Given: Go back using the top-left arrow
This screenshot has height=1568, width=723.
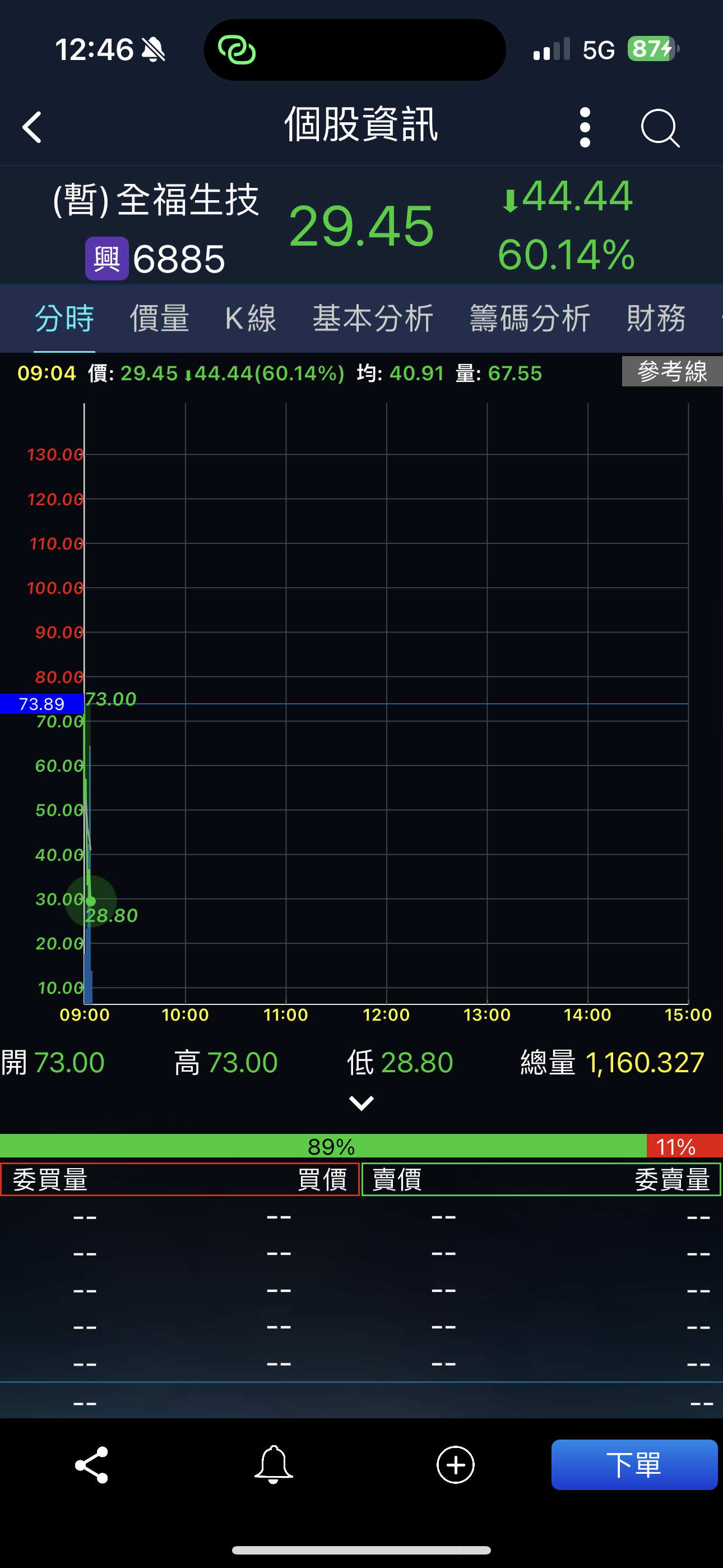Looking at the screenshot, I should click(31, 127).
